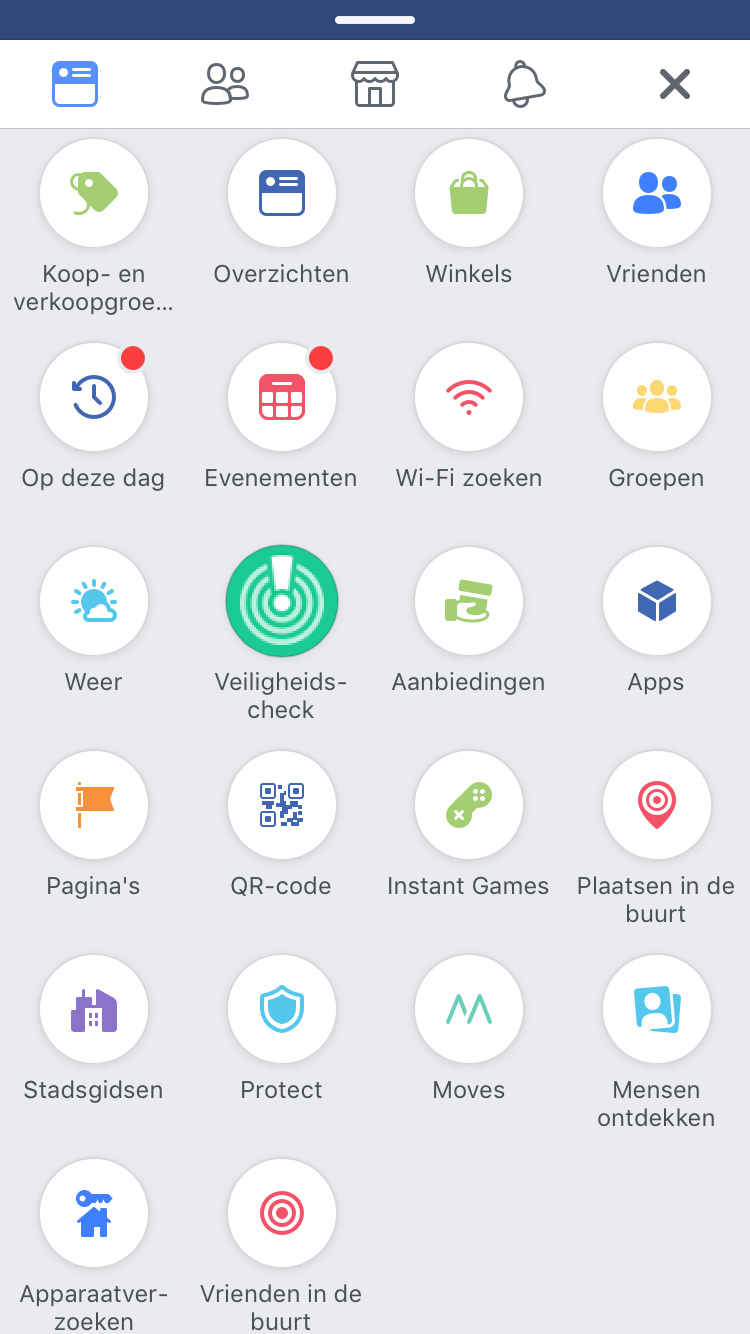Open Groepen
750x1334 pixels.
(657, 398)
